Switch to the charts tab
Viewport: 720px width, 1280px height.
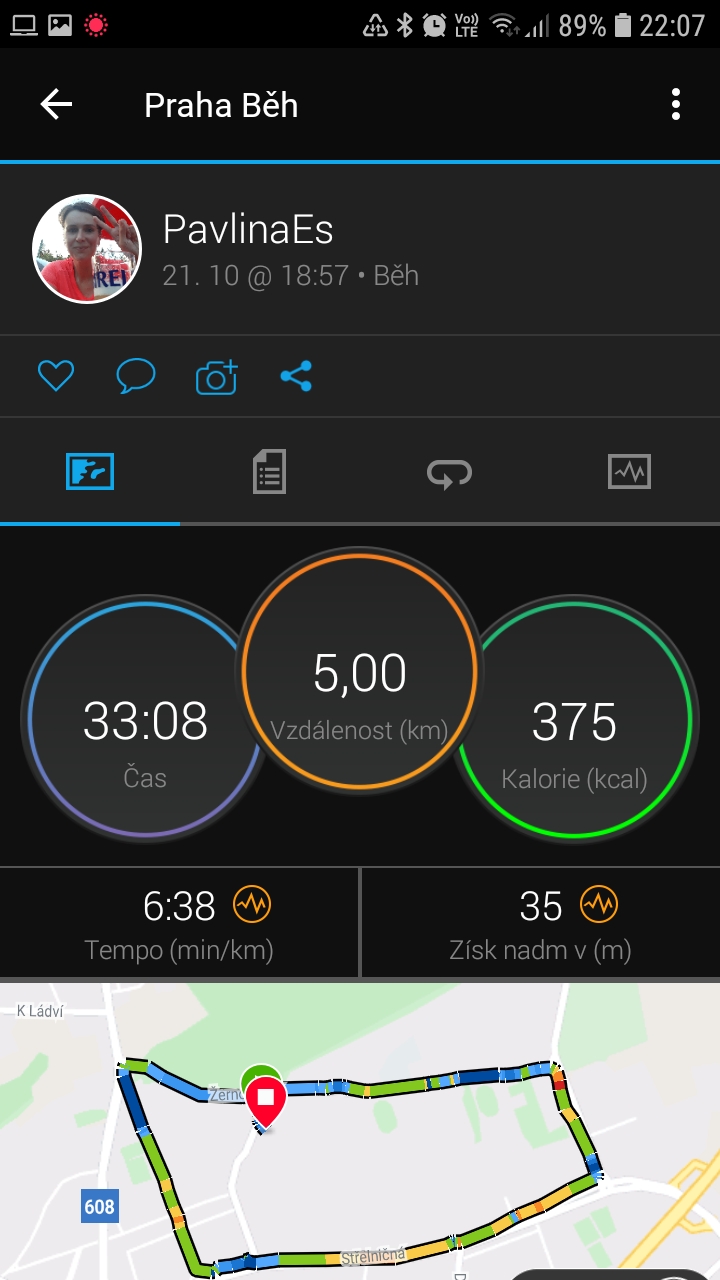pos(629,471)
